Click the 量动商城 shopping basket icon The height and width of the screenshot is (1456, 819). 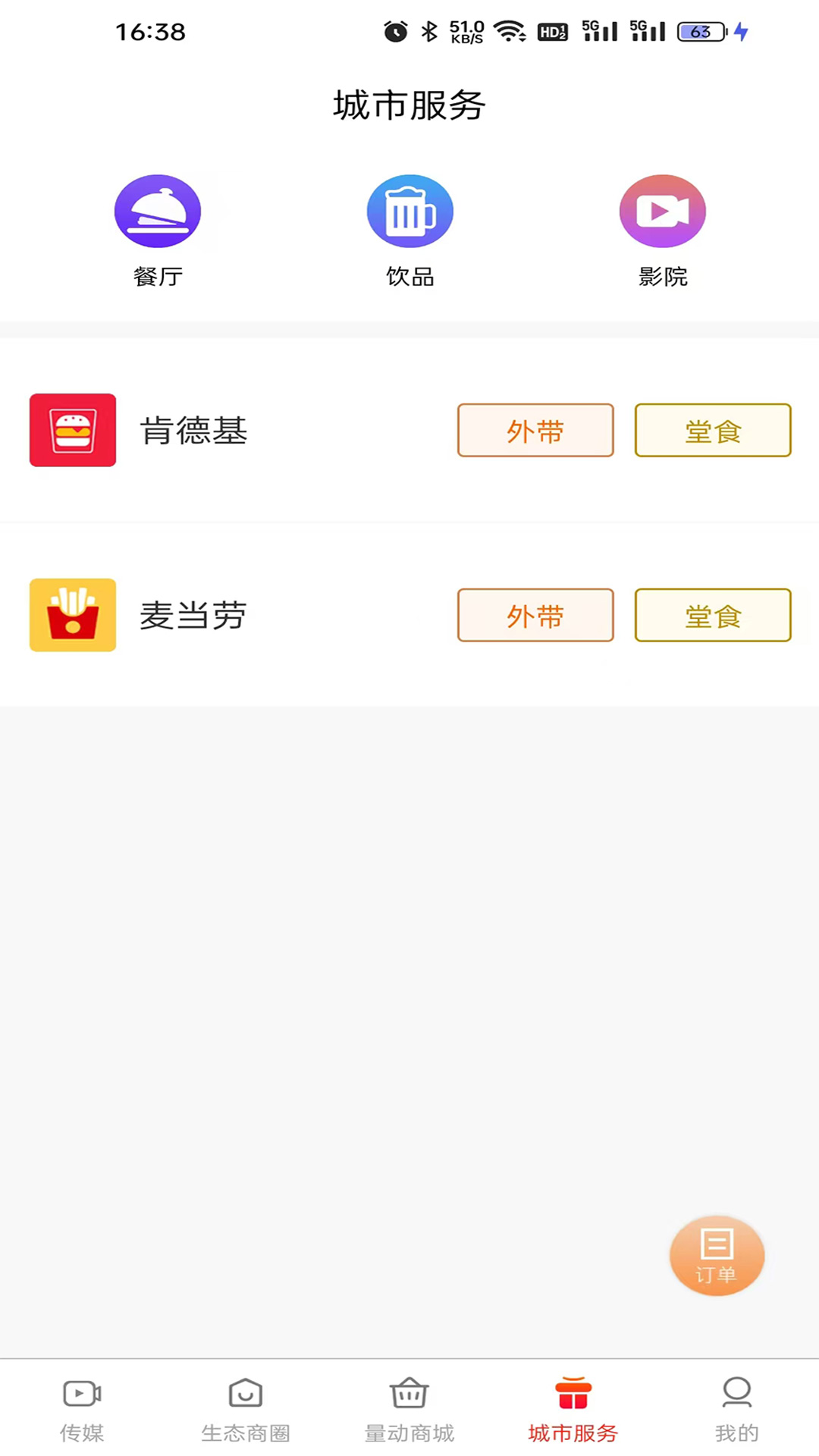click(x=409, y=1392)
